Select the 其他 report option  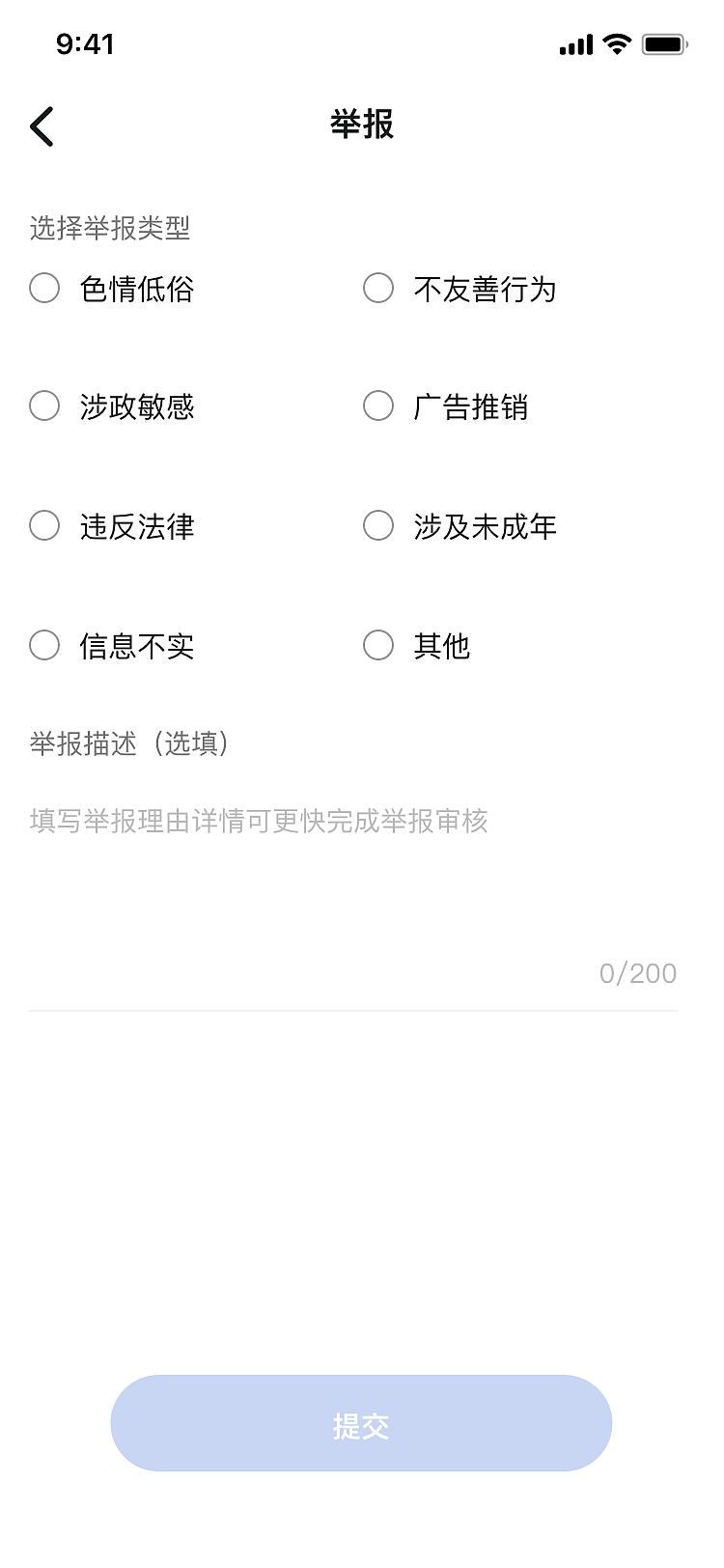(377, 644)
